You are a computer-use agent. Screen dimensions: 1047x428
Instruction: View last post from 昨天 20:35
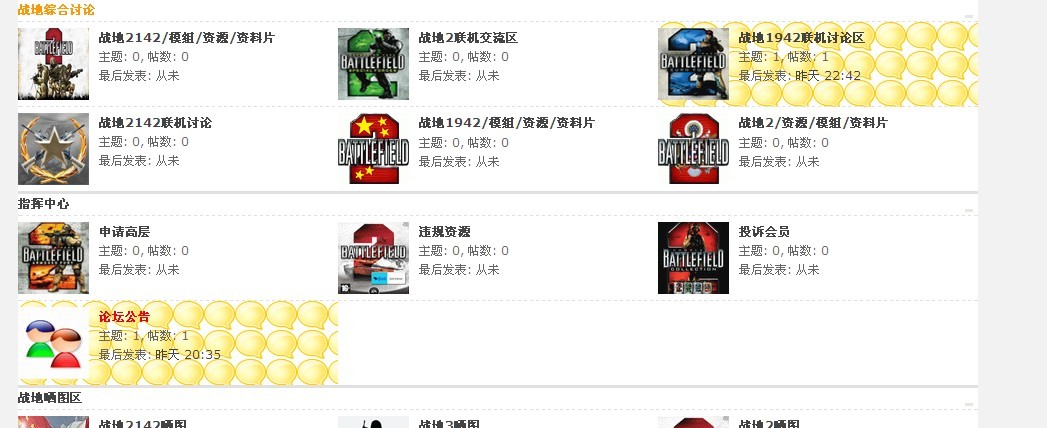point(187,355)
